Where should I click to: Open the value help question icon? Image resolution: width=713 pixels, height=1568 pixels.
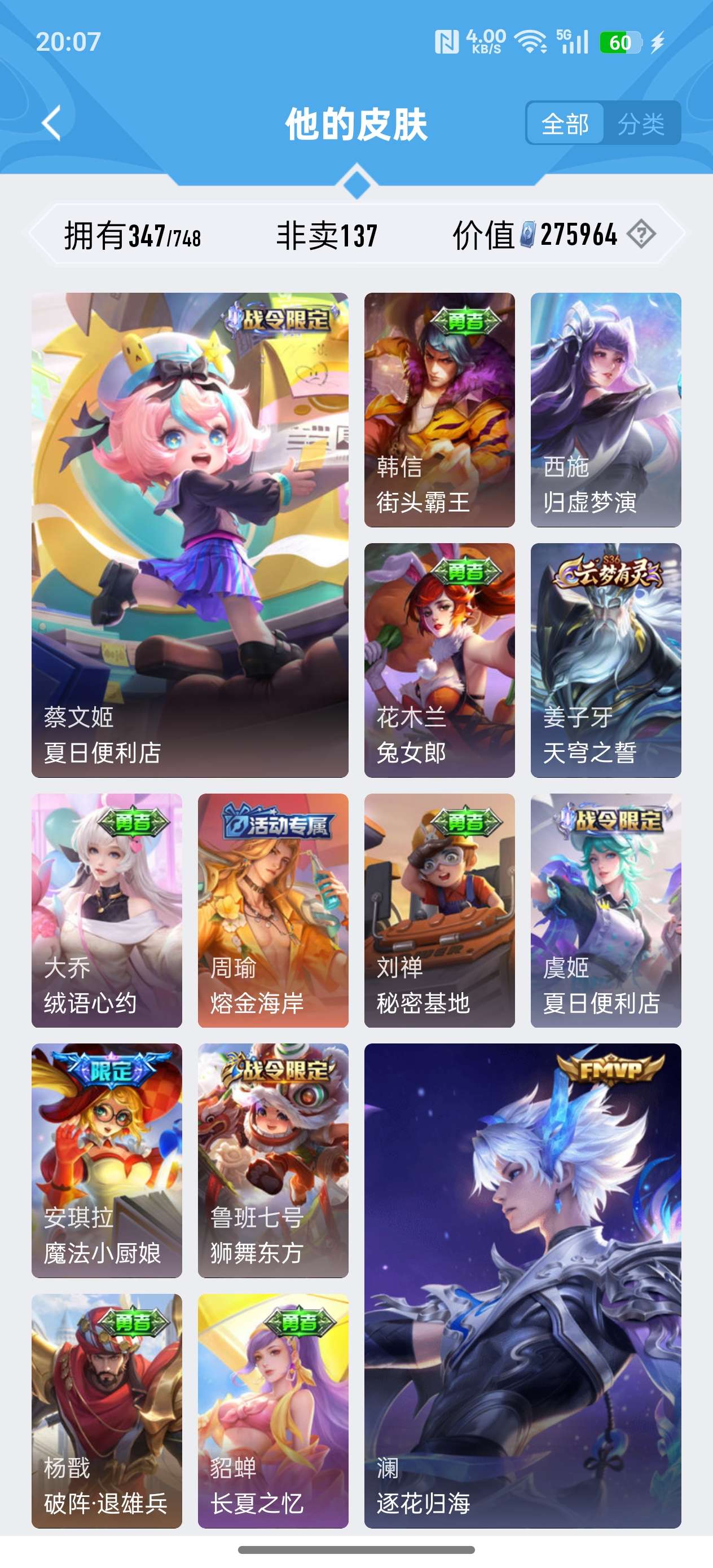tap(641, 234)
